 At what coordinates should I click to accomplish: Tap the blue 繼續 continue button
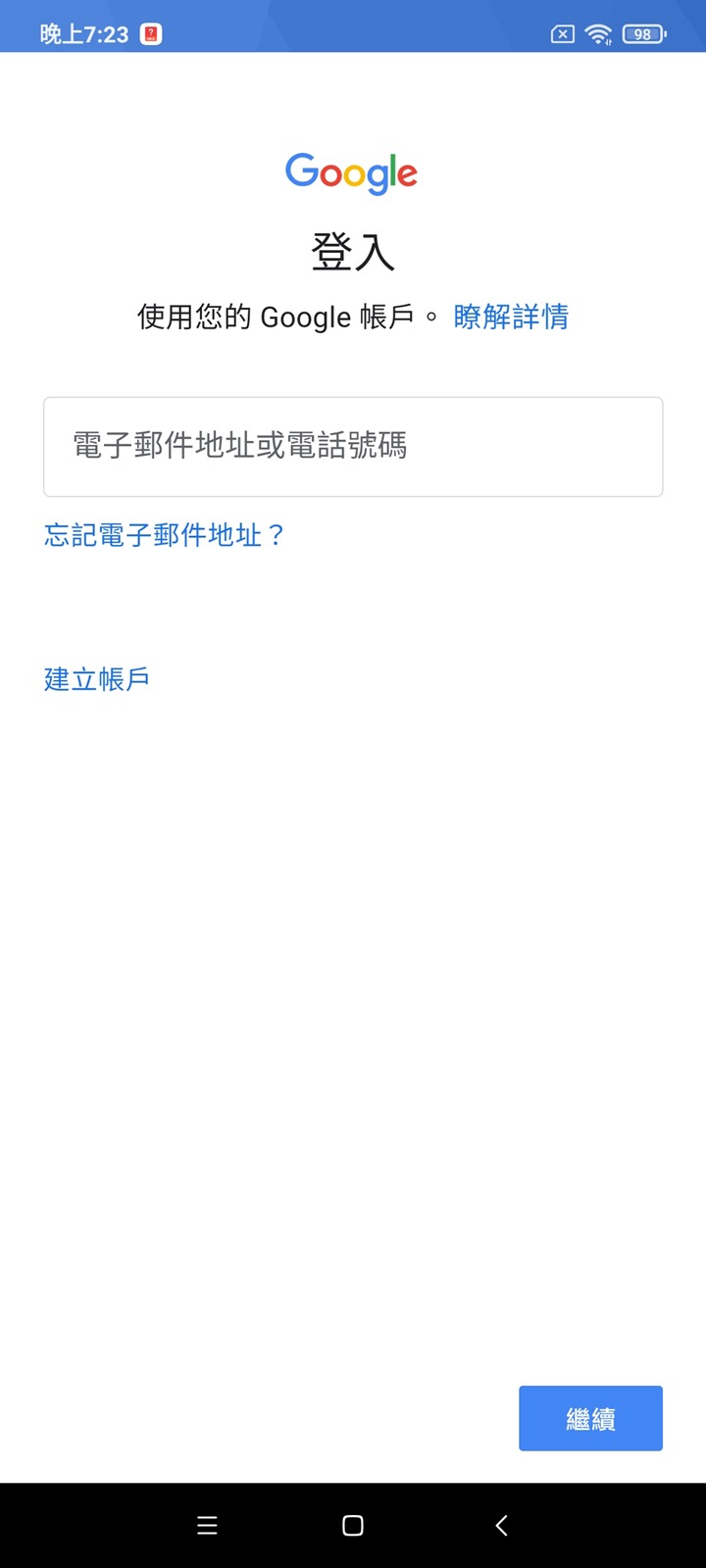(590, 1418)
